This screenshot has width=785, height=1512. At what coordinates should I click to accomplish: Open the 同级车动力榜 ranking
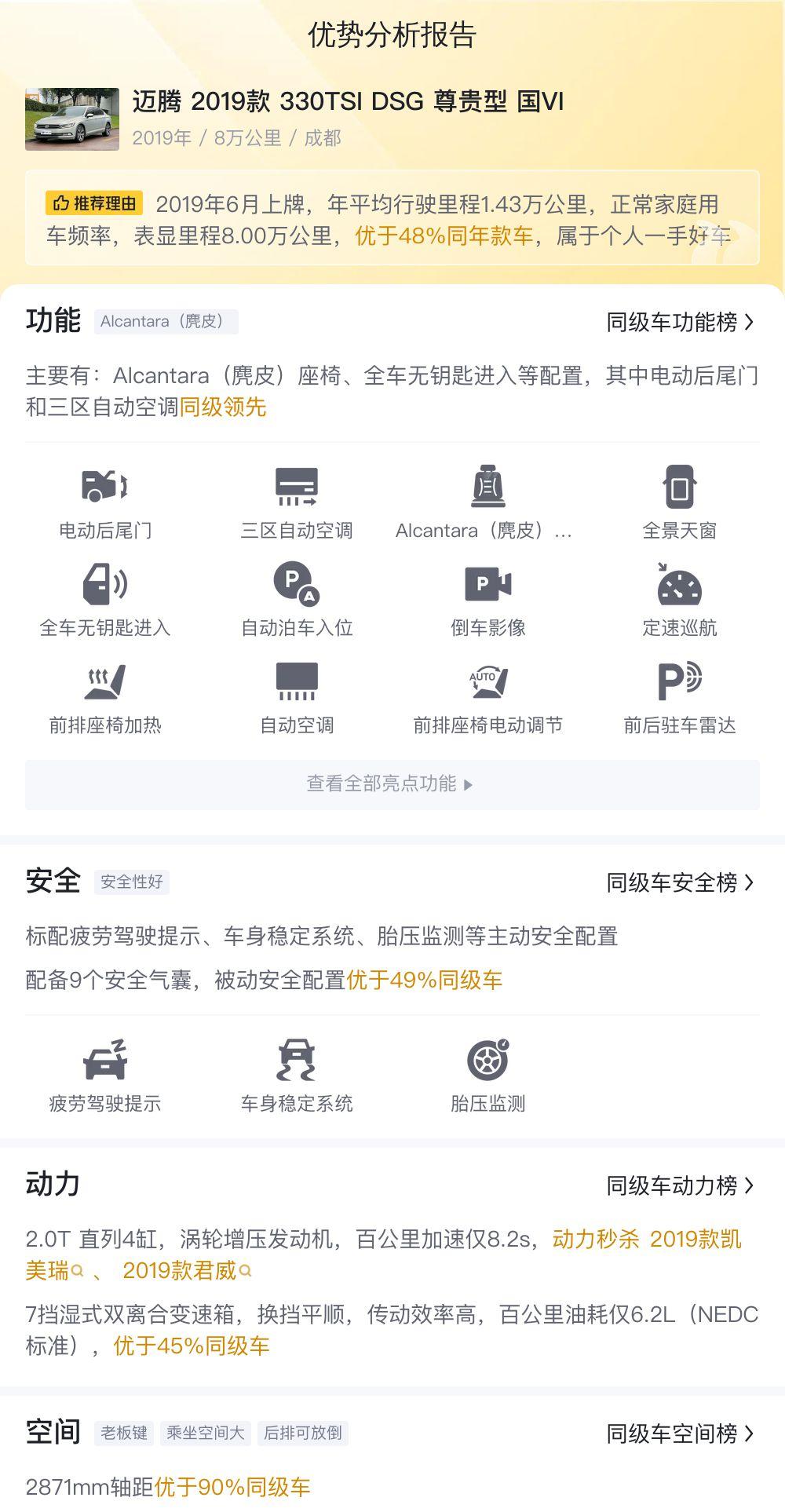[x=680, y=1185]
